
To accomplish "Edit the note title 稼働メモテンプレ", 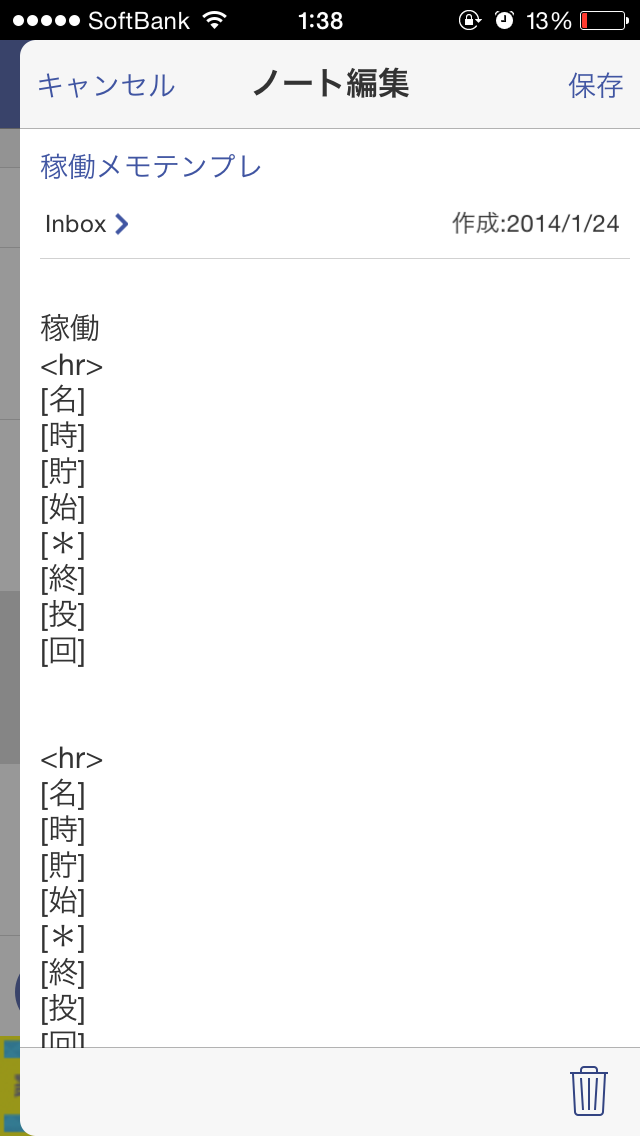I will point(151,167).
